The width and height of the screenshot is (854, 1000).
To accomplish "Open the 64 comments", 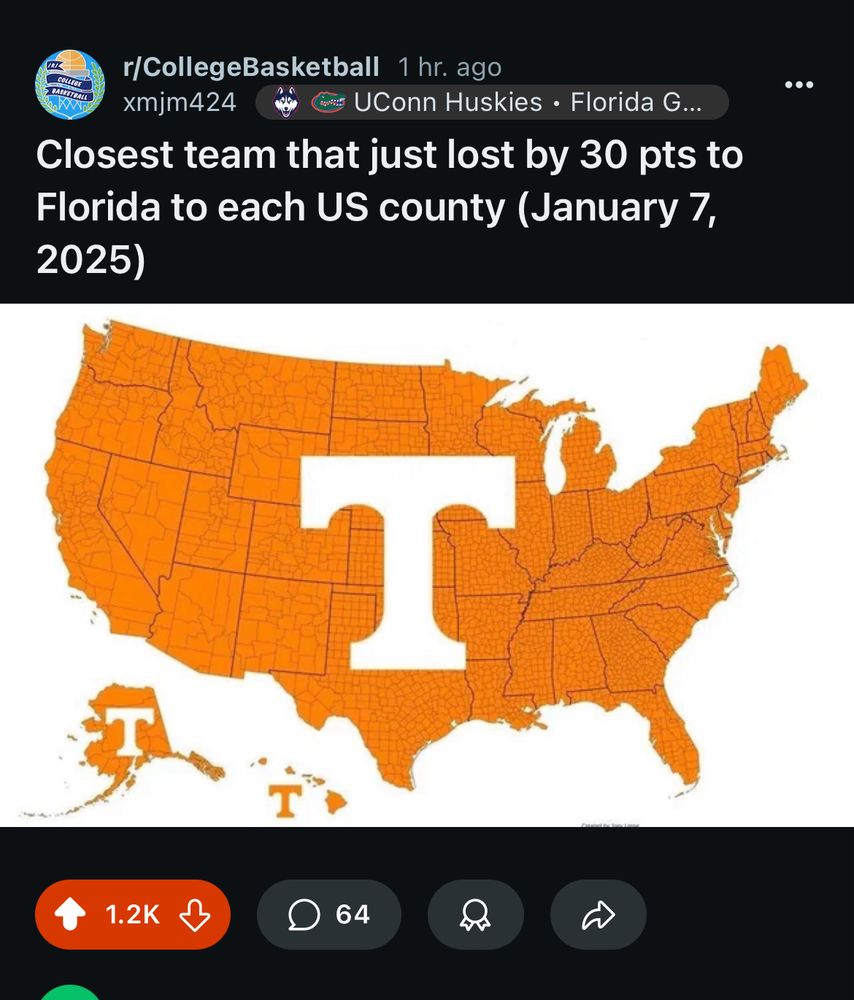I will click(329, 914).
